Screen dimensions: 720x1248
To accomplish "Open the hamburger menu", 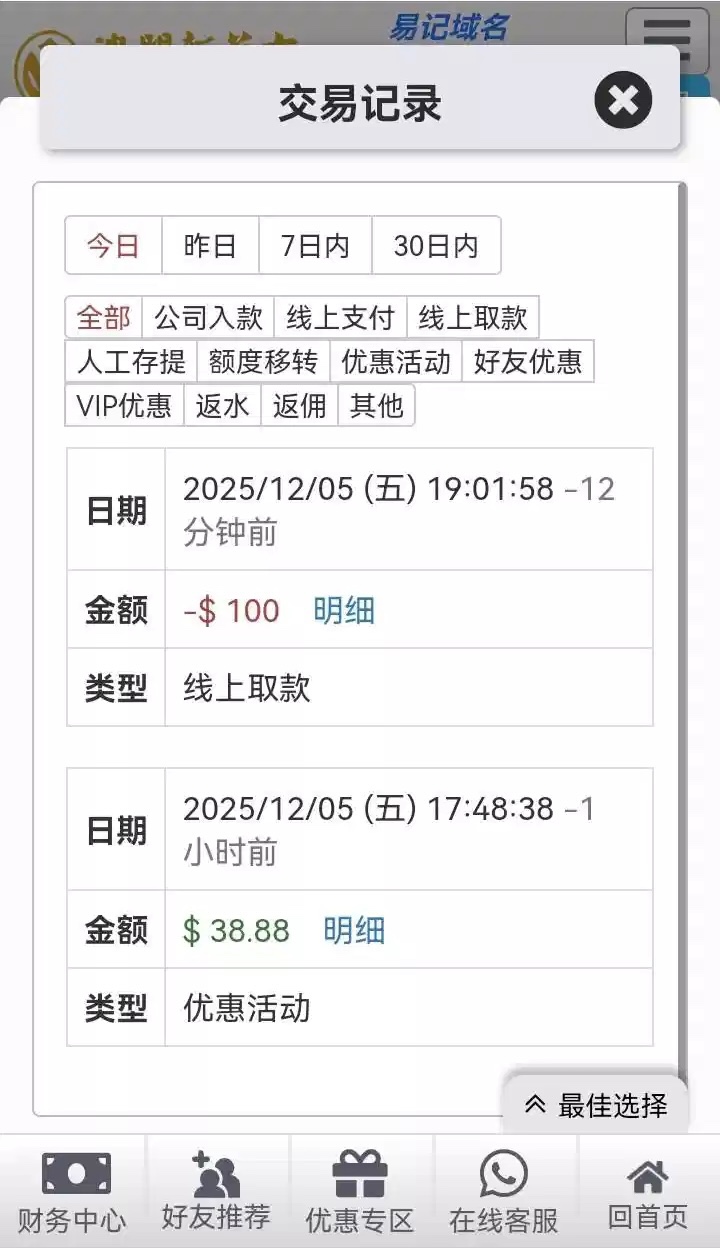I will click(x=666, y=38).
